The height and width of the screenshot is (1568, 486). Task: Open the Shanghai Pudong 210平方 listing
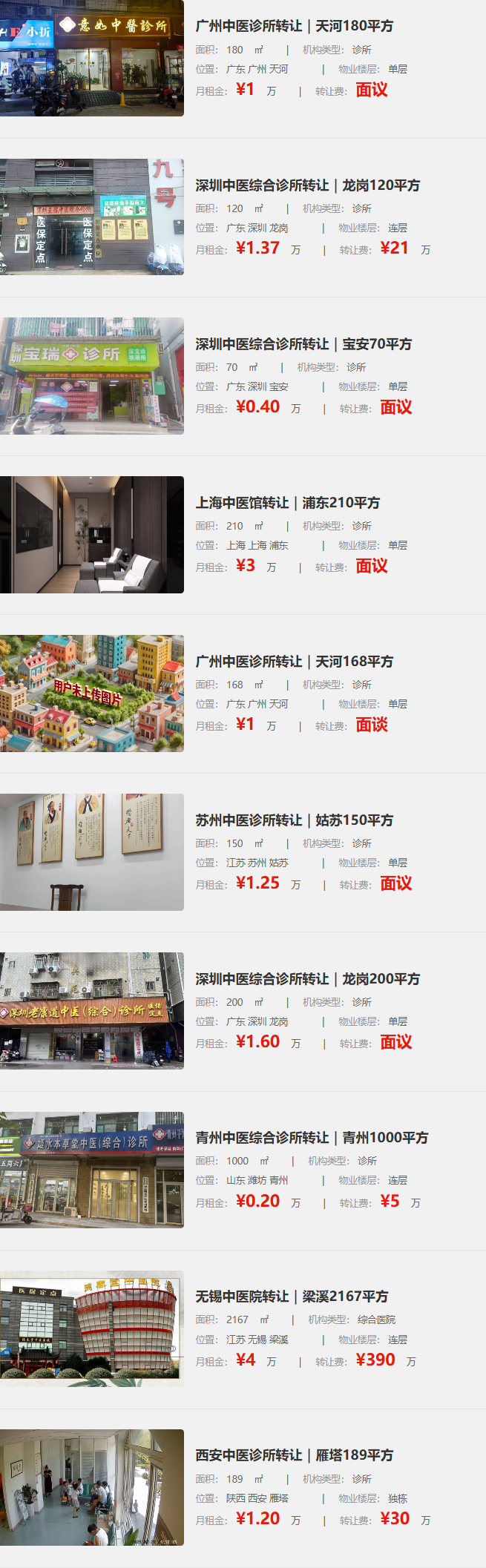pyautogui.click(x=287, y=502)
